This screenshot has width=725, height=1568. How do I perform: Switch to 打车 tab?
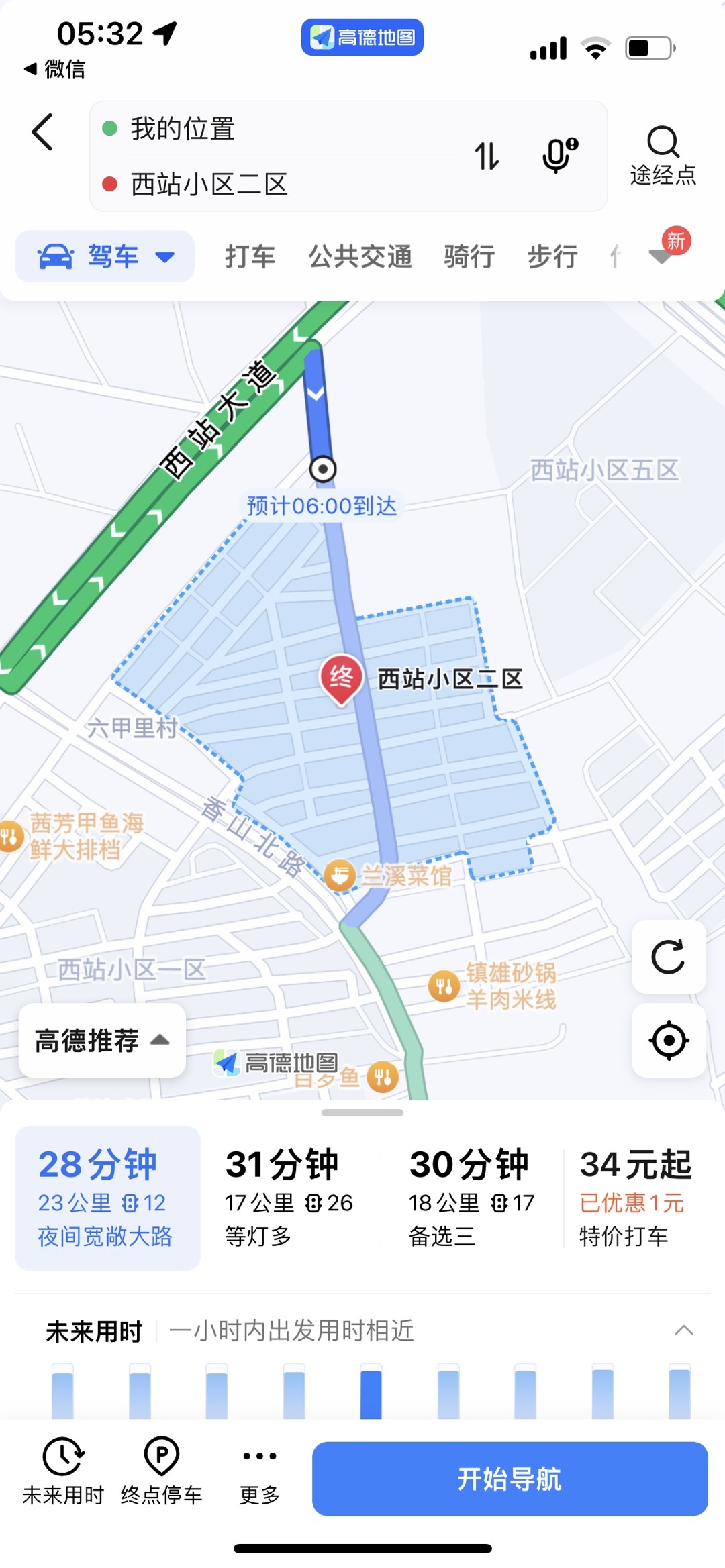click(250, 256)
